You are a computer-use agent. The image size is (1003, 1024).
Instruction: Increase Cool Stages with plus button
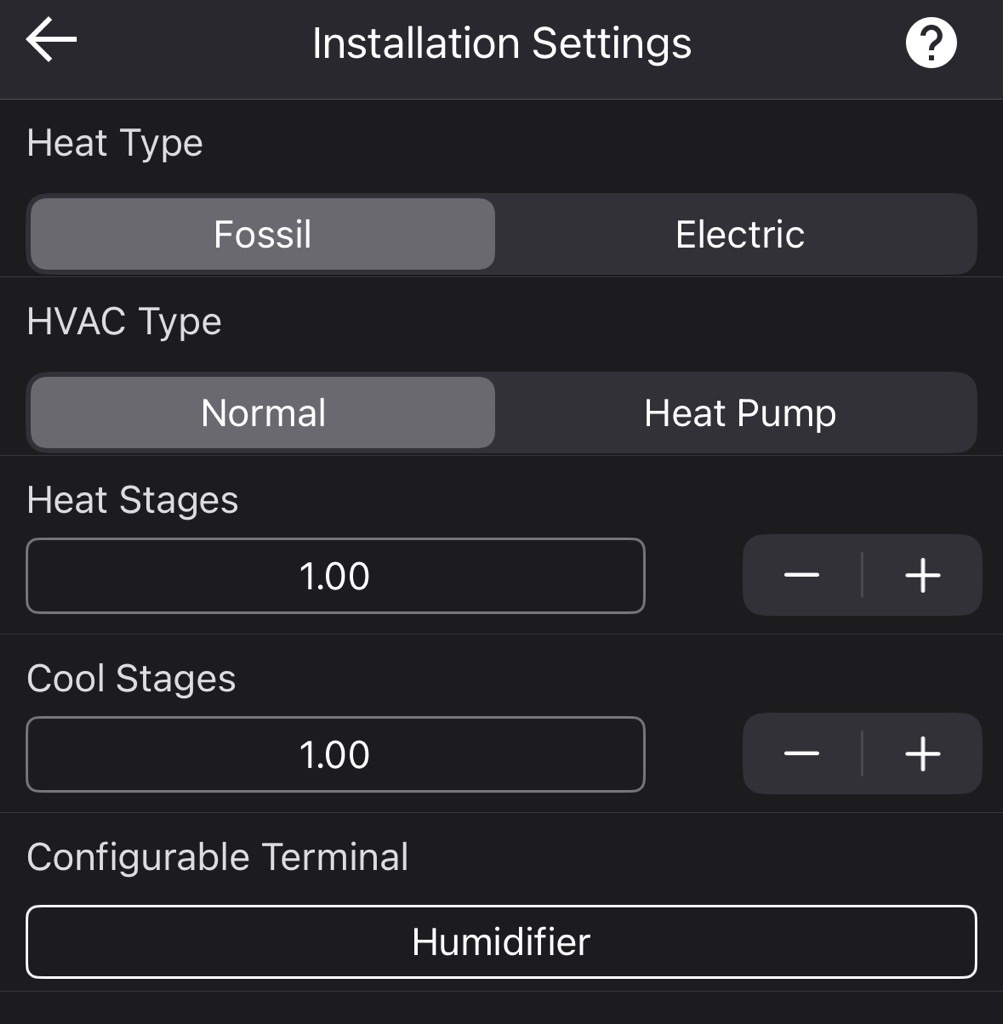coord(922,754)
